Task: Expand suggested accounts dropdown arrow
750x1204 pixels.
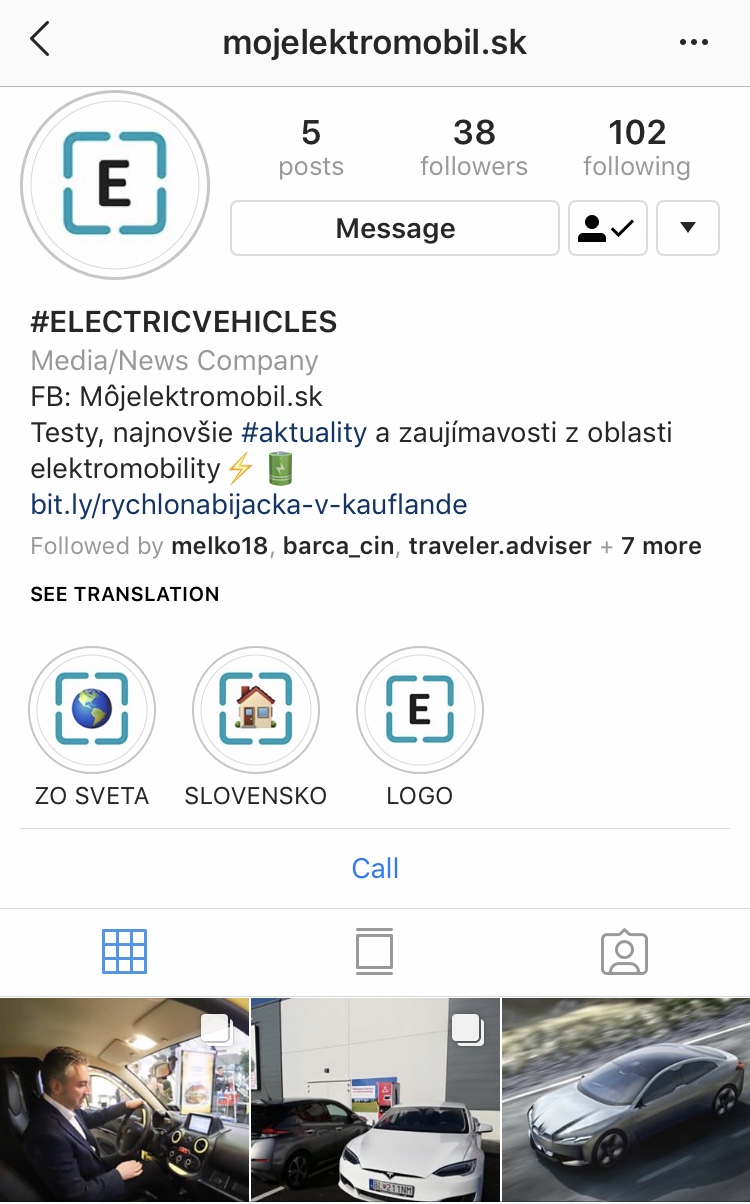Action: click(688, 228)
